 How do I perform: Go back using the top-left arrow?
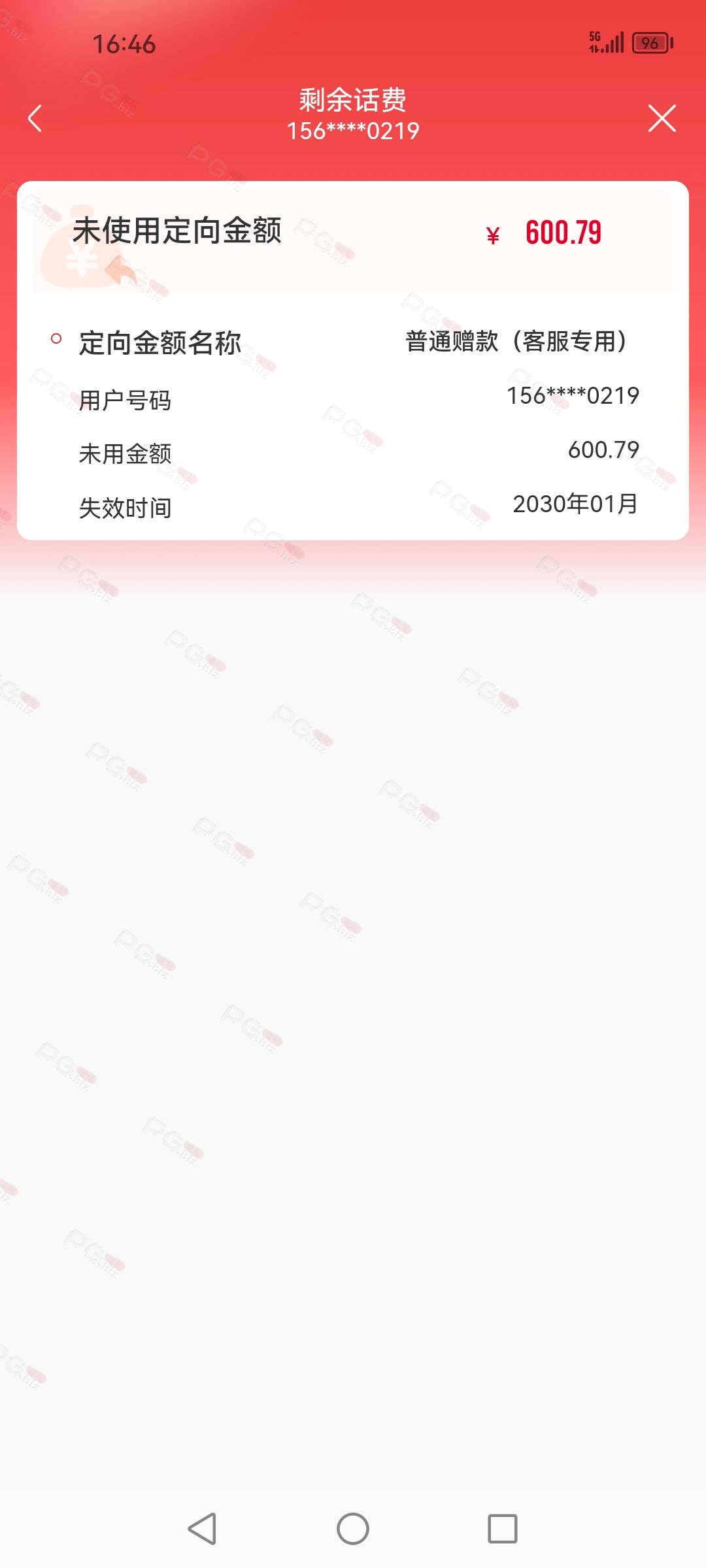point(35,118)
